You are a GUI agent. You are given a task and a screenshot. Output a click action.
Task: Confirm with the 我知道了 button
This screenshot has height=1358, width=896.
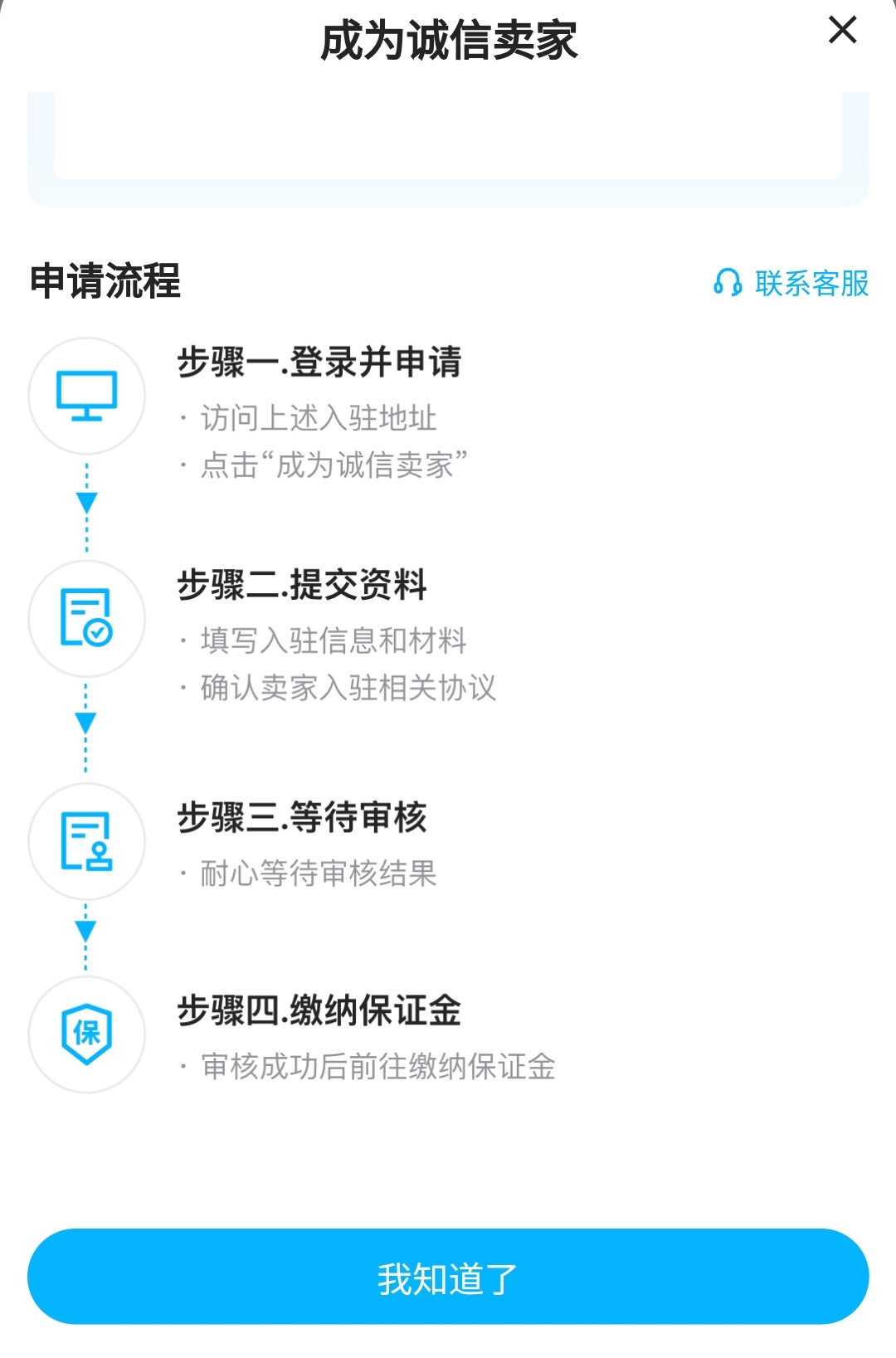448,1277
